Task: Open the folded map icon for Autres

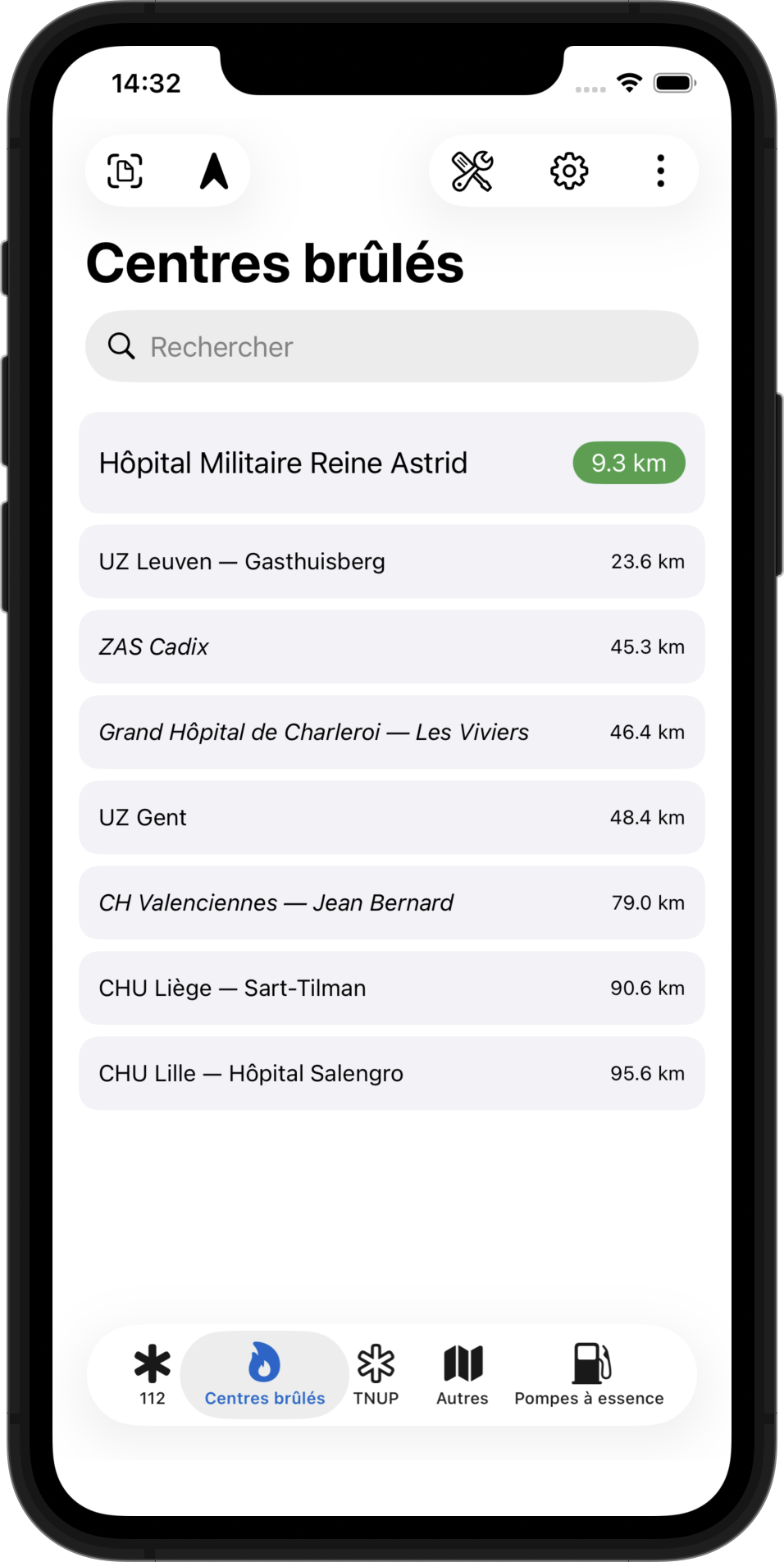Action: pos(462,1362)
